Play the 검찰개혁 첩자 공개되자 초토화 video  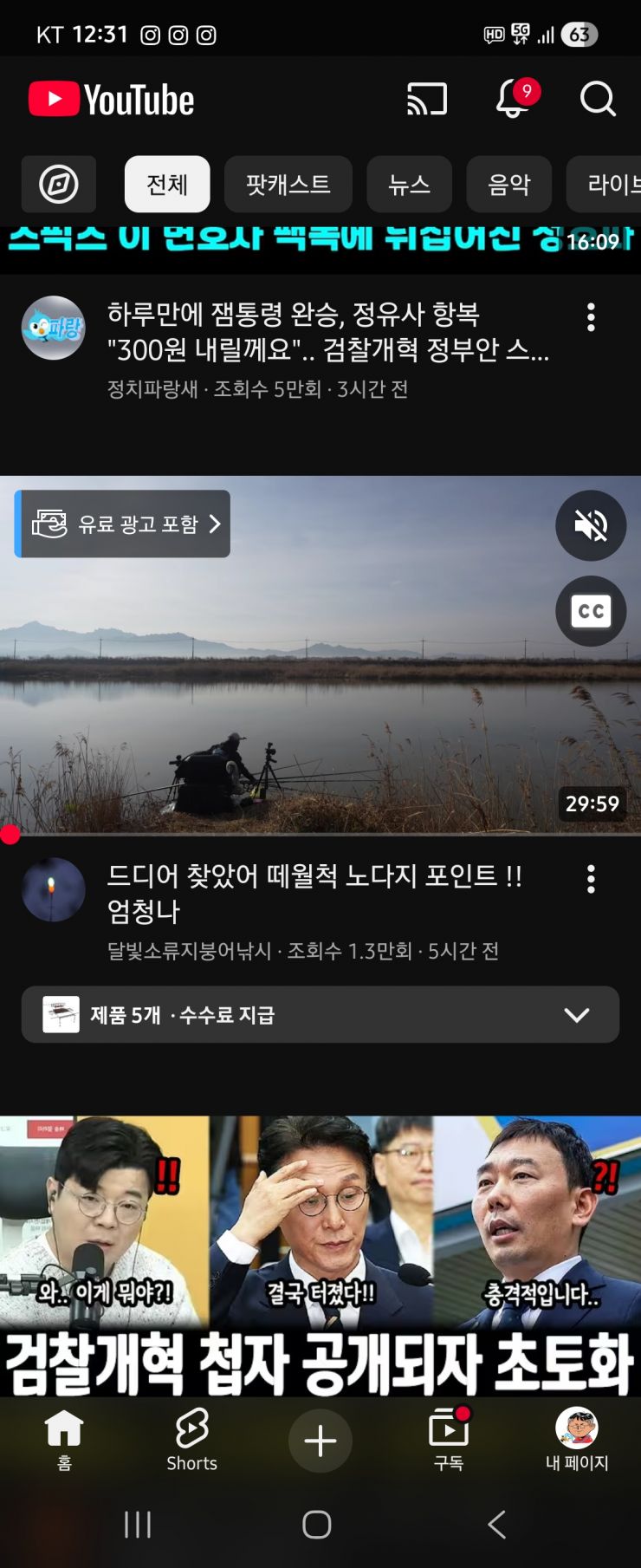320,1252
